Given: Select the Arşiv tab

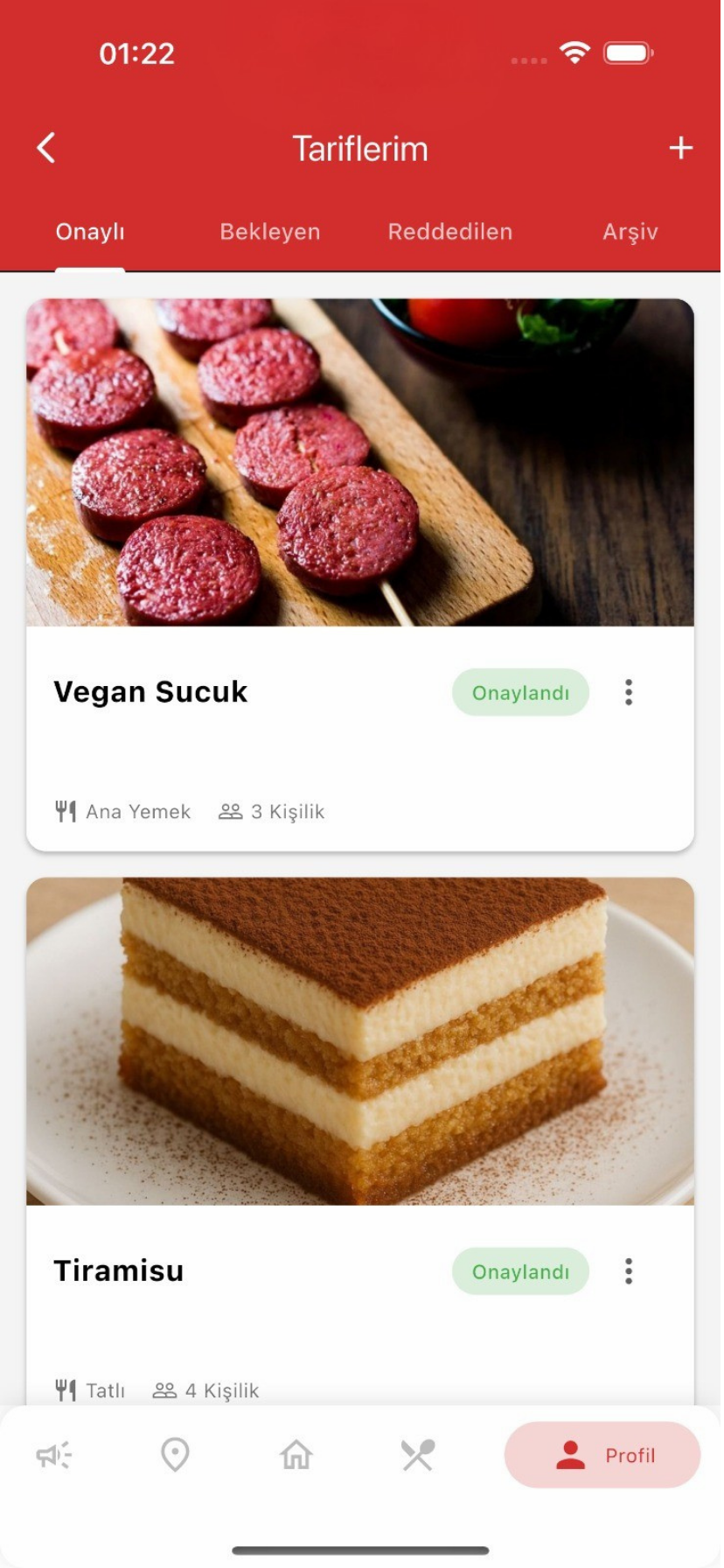Looking at the screenshot, I should click(x=629, y=231).
